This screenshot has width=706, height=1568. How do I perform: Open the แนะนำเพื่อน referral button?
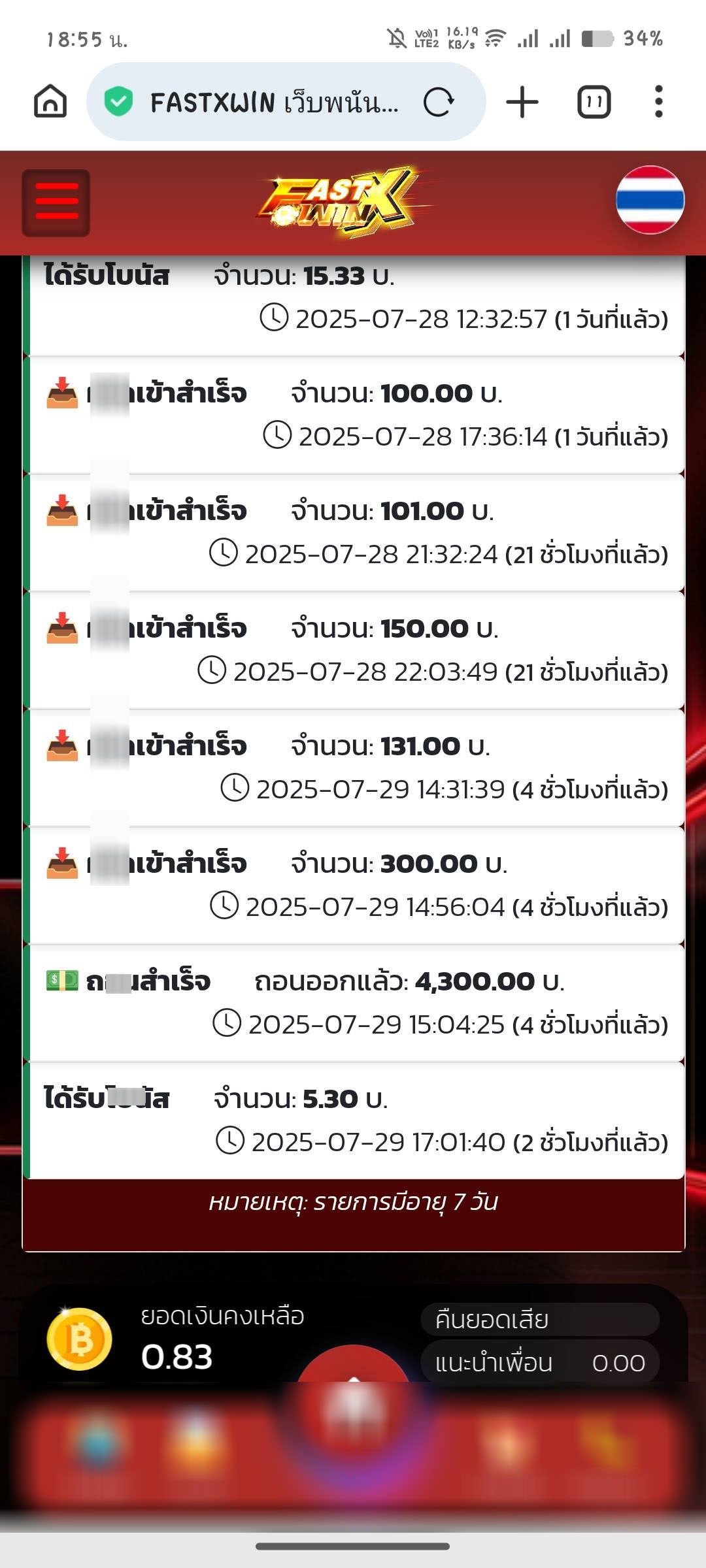[540, 1363]
